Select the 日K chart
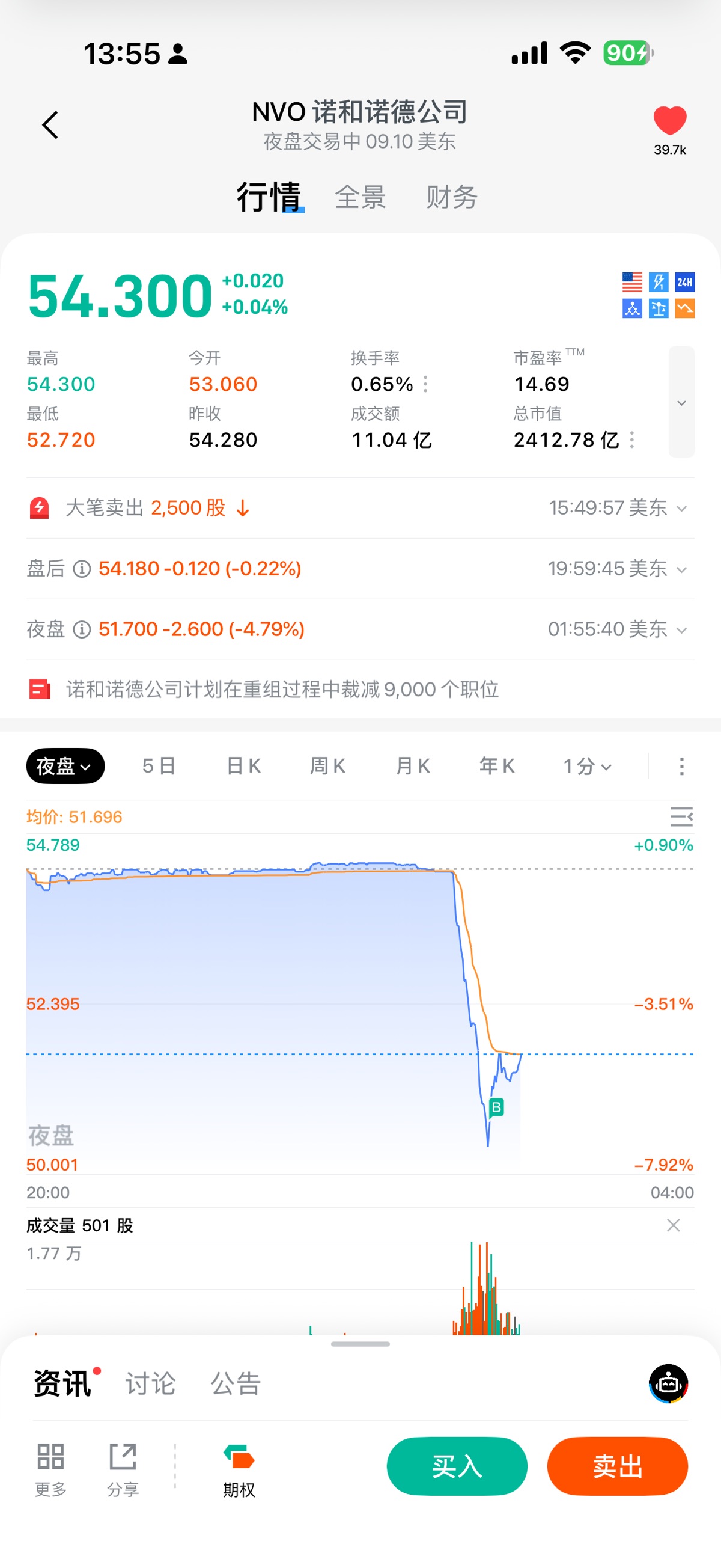 (243, 766)
